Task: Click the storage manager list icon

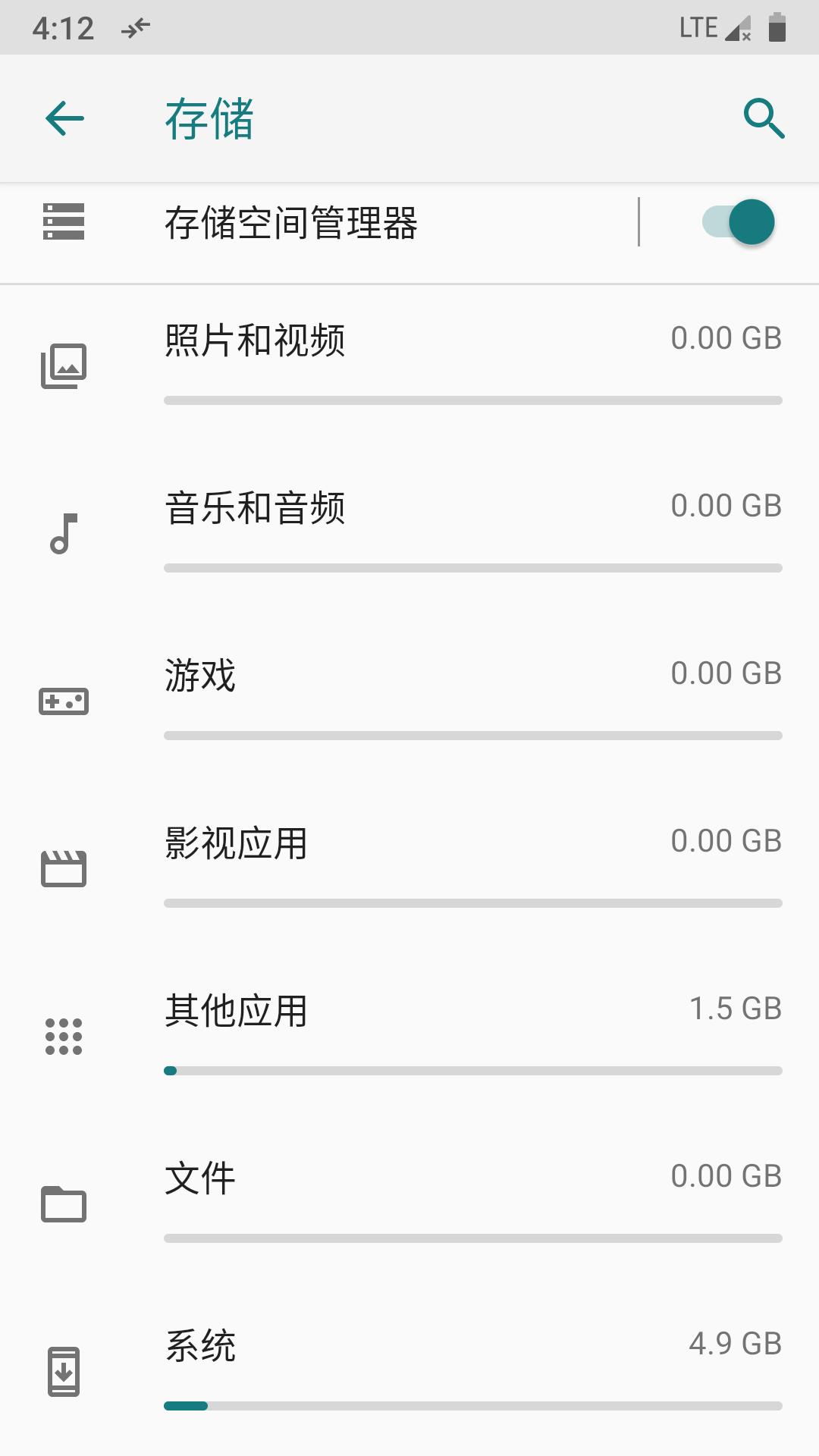Action: point(64,221)
